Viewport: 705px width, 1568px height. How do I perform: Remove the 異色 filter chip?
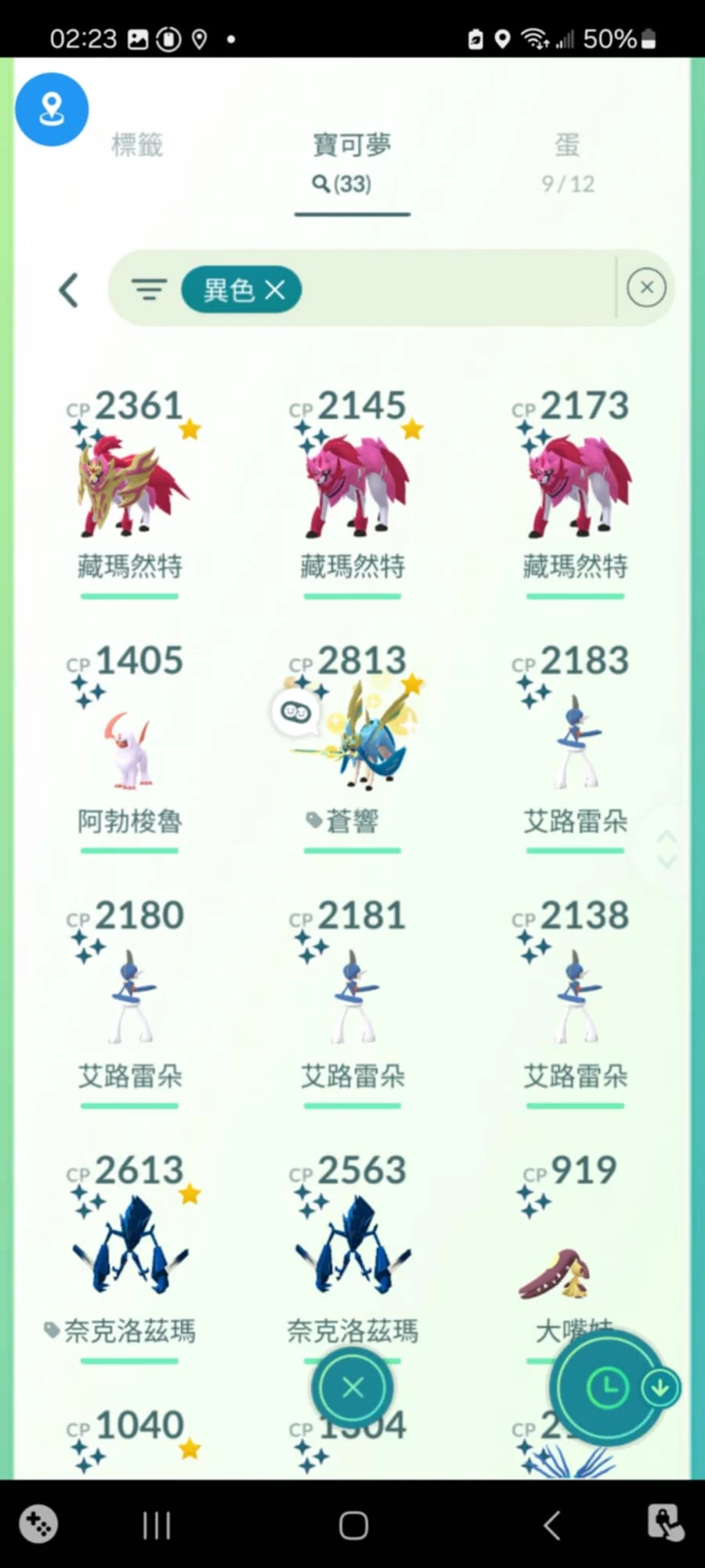pyautogui.click(x=275, y=290)
